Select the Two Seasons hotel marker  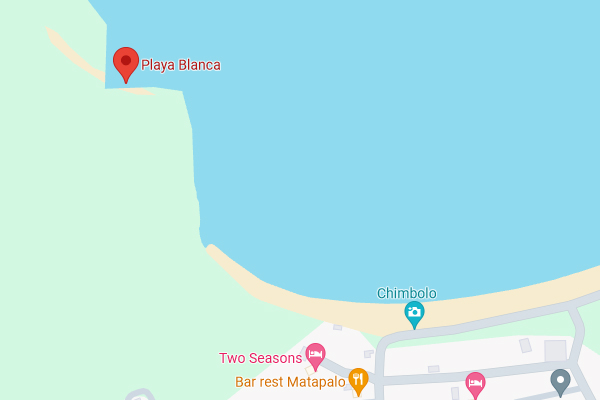[315, 354]
